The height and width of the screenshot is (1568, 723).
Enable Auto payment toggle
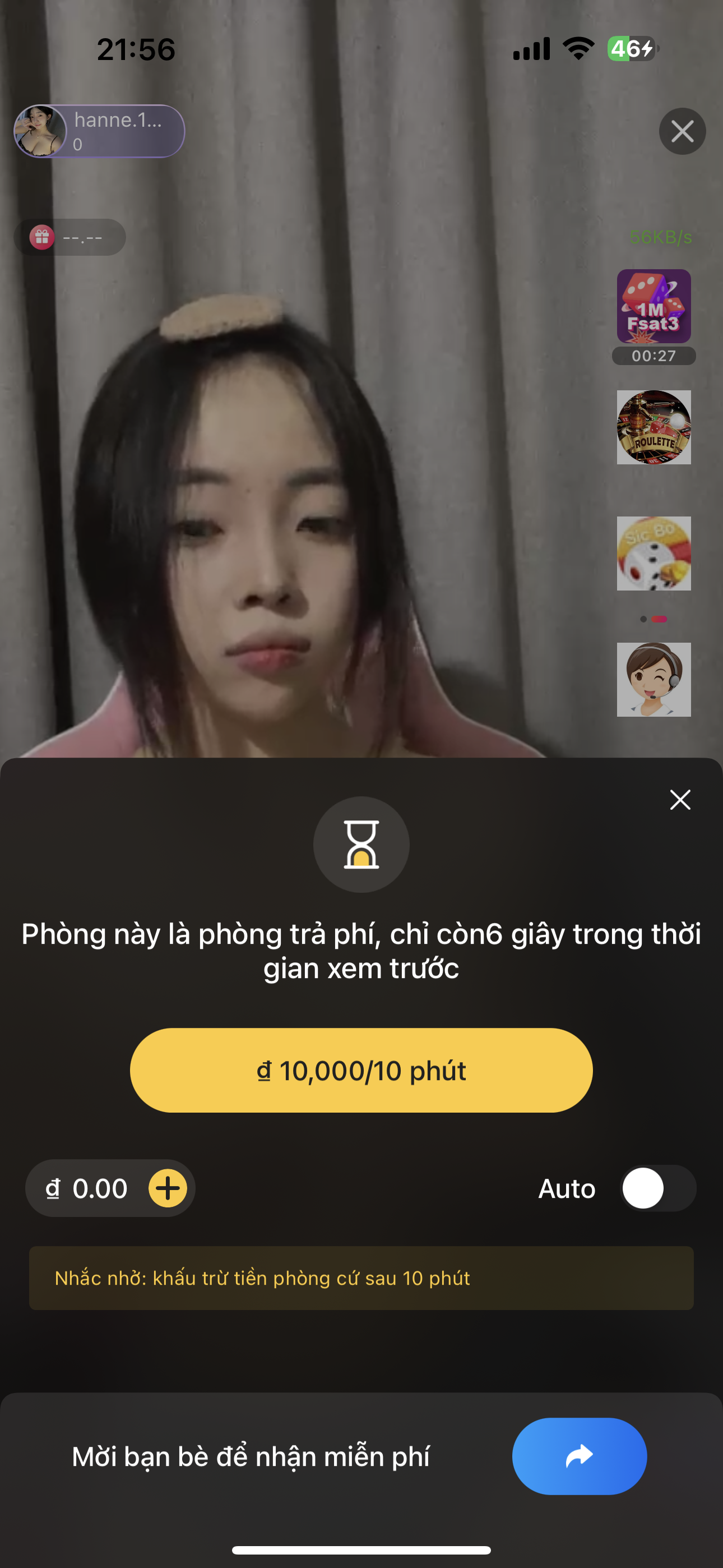point(659,1188)
